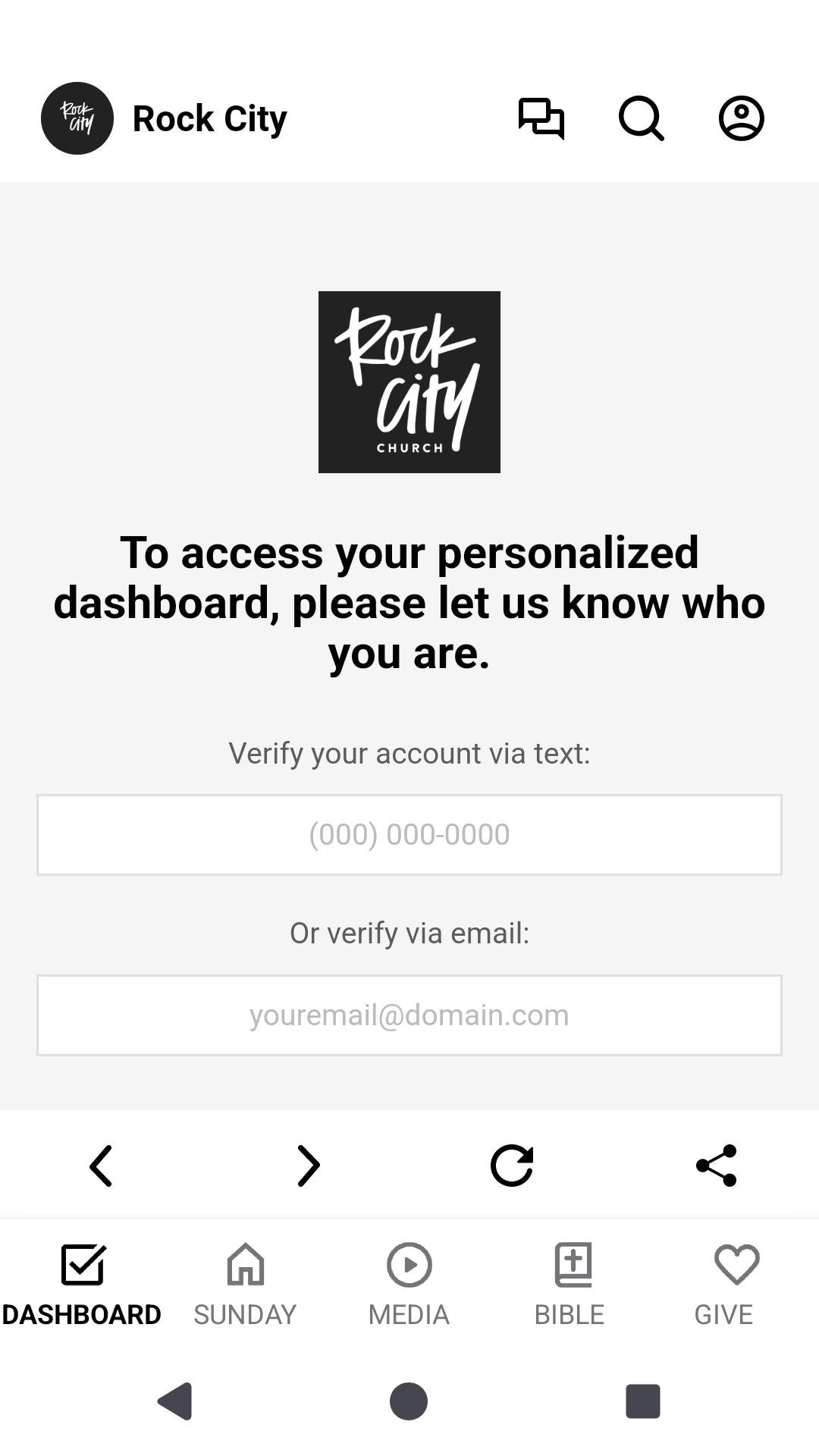
Task: Tap the system back button
Action: [175, 1401]
